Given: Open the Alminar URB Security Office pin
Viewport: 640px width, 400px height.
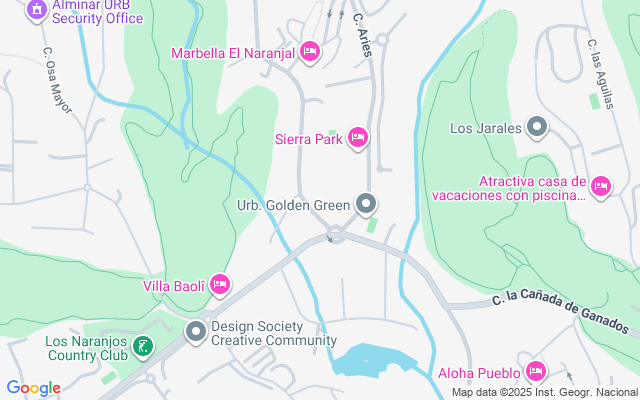Looking at the screenshot, I should point(38,10).
